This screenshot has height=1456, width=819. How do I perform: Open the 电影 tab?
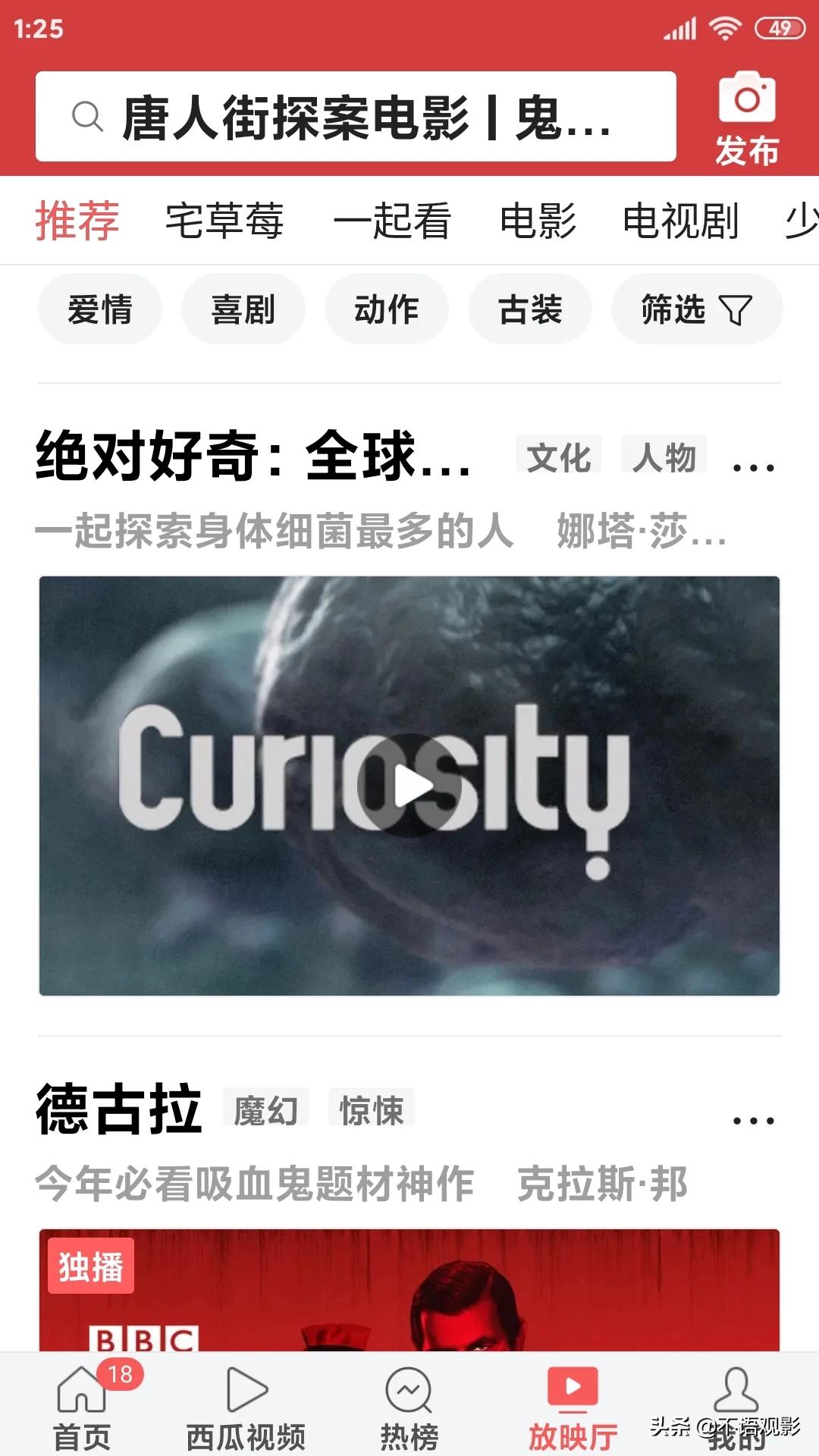(538, 221)
